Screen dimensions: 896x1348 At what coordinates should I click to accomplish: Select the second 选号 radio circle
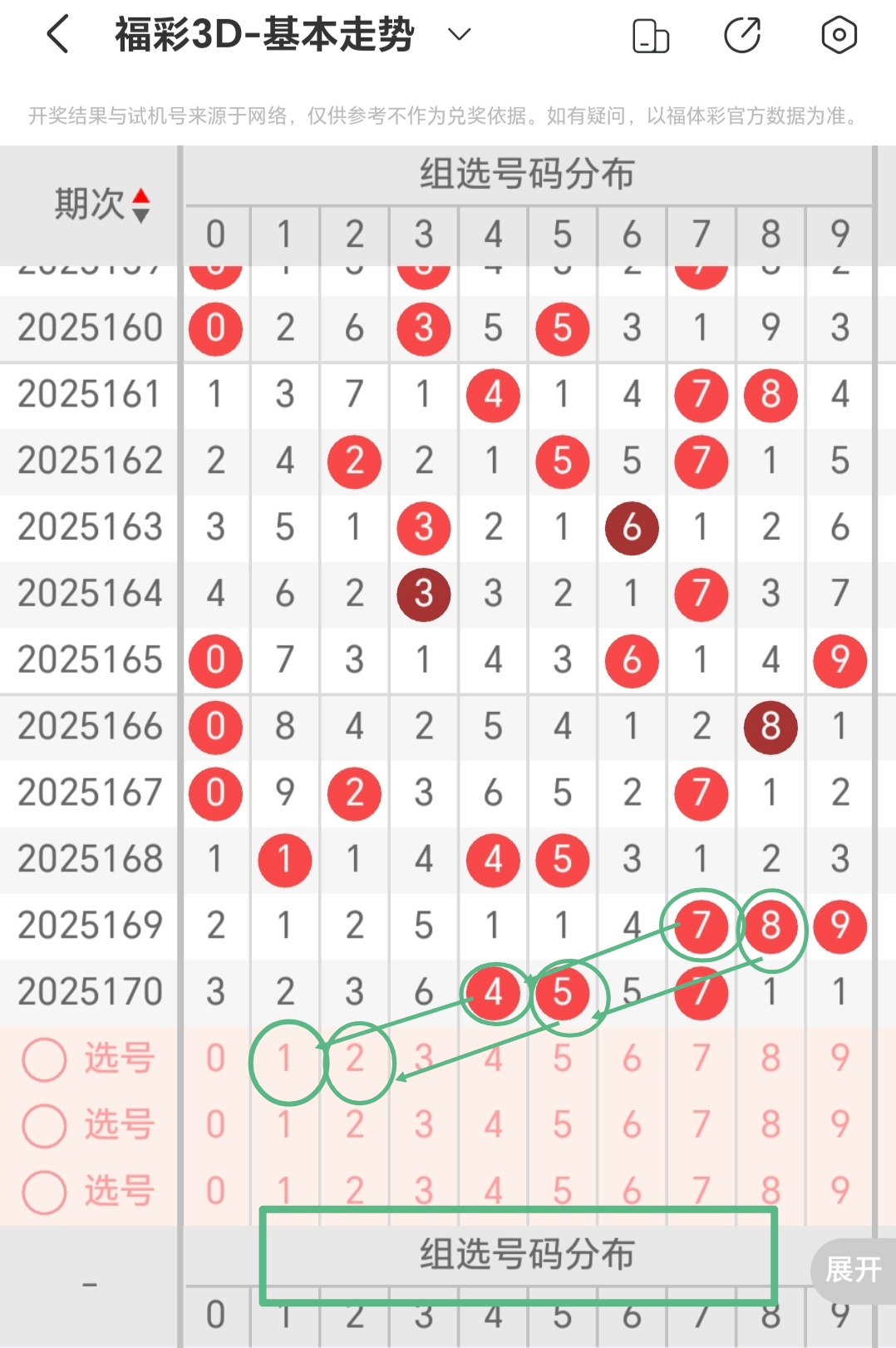pyautogui.click(x=44, y=1125)
